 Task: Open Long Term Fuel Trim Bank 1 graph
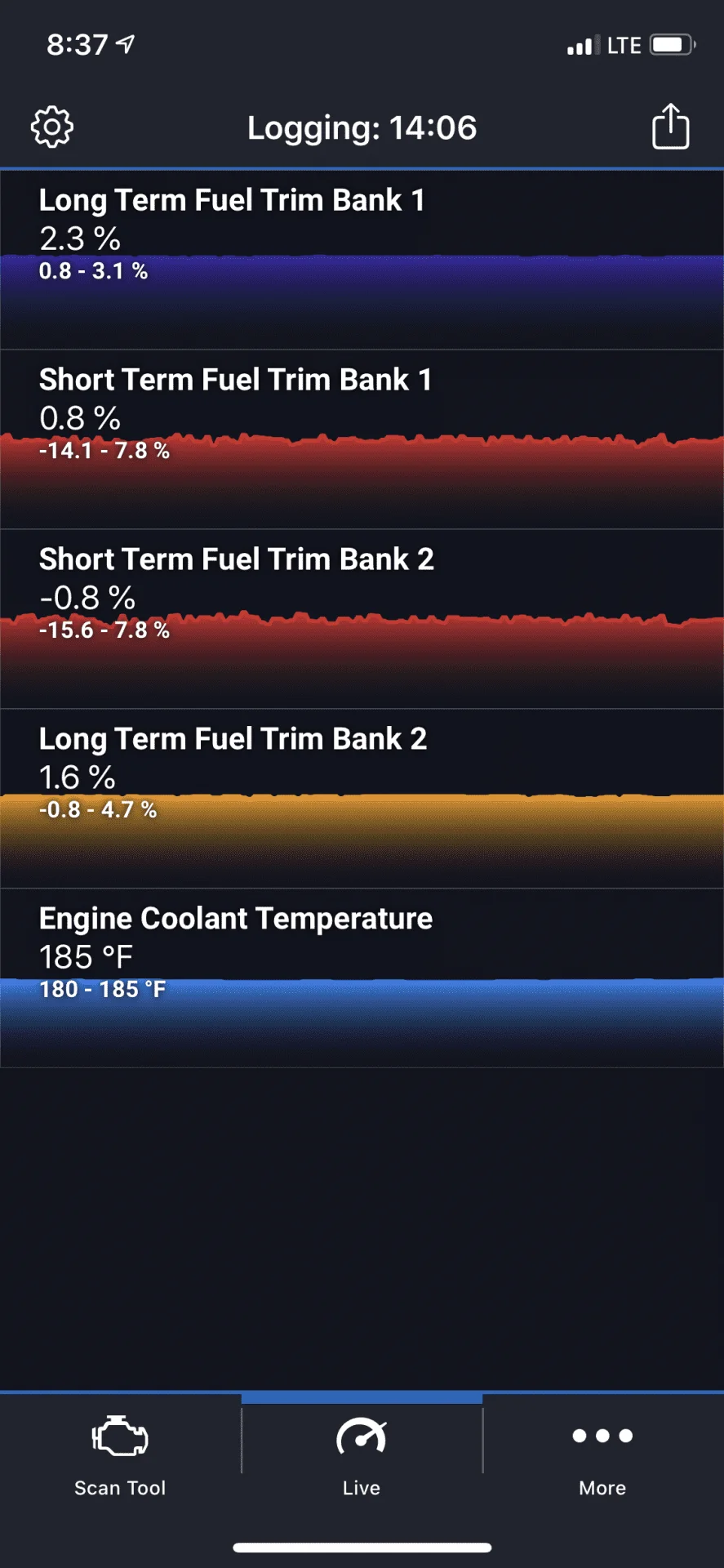[x=362, y=260]
